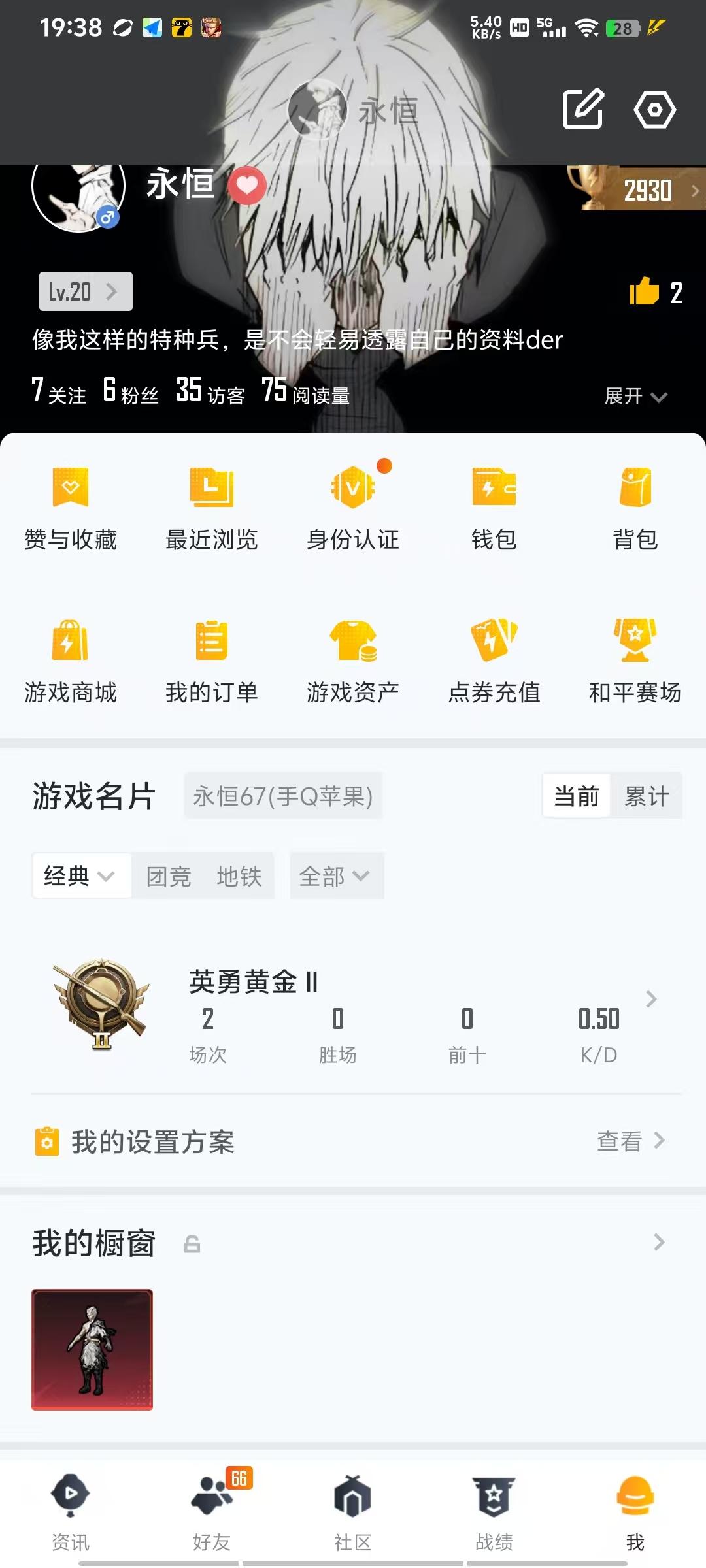
Task: Expand the 全部 filter dropdown
Action: point(337,875)
